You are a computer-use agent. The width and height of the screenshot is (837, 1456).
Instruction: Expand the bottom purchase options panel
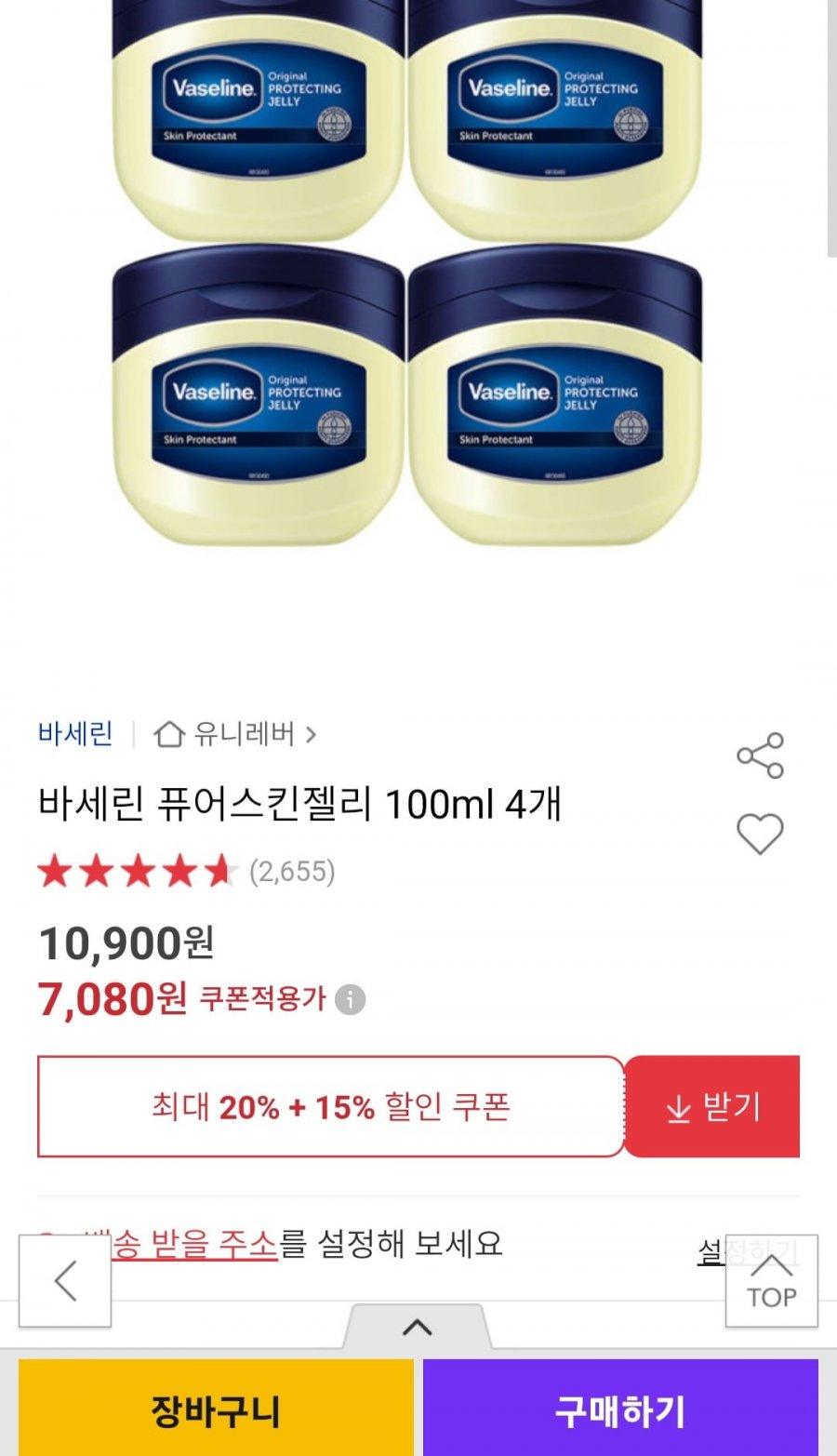(x=417, y=1327)
